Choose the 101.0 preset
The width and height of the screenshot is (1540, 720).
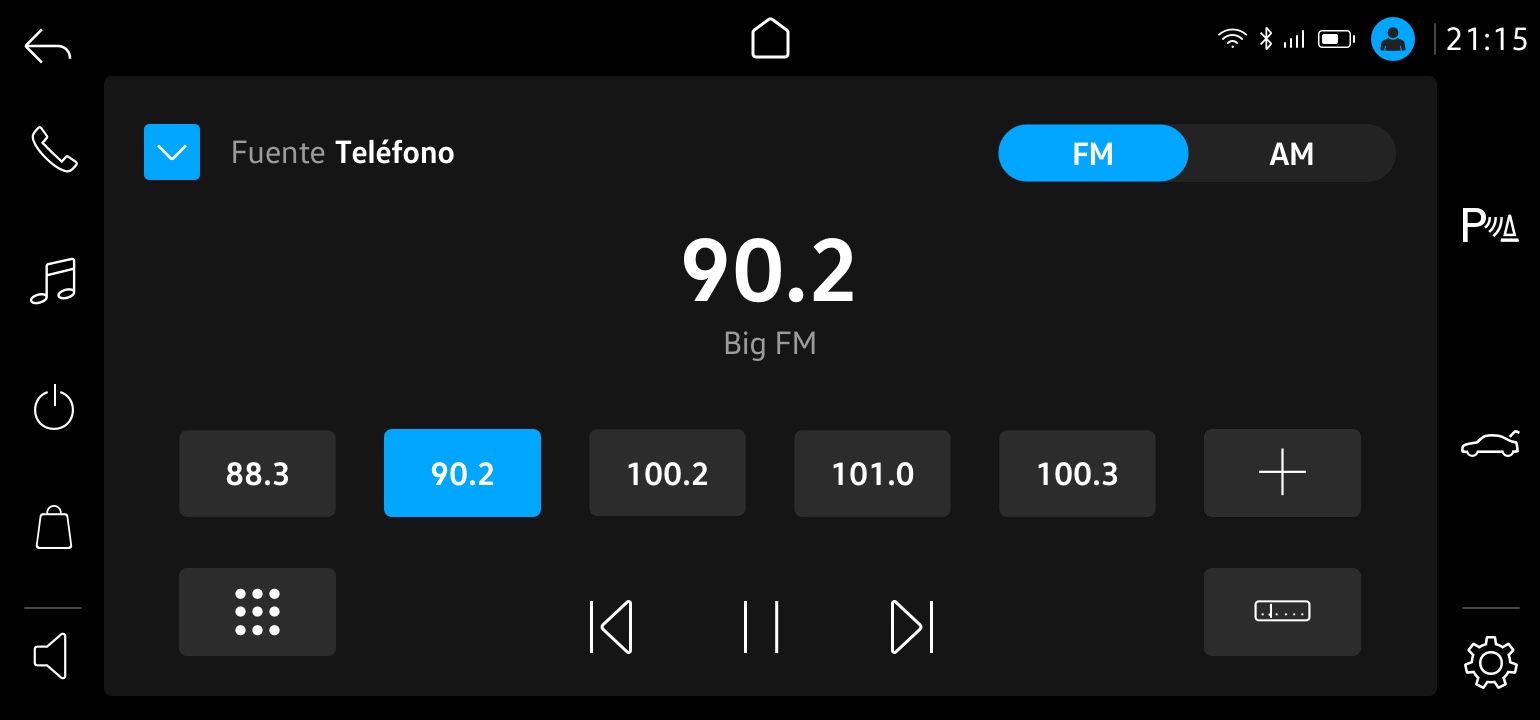pyautogui.click(x=872, y=473)
